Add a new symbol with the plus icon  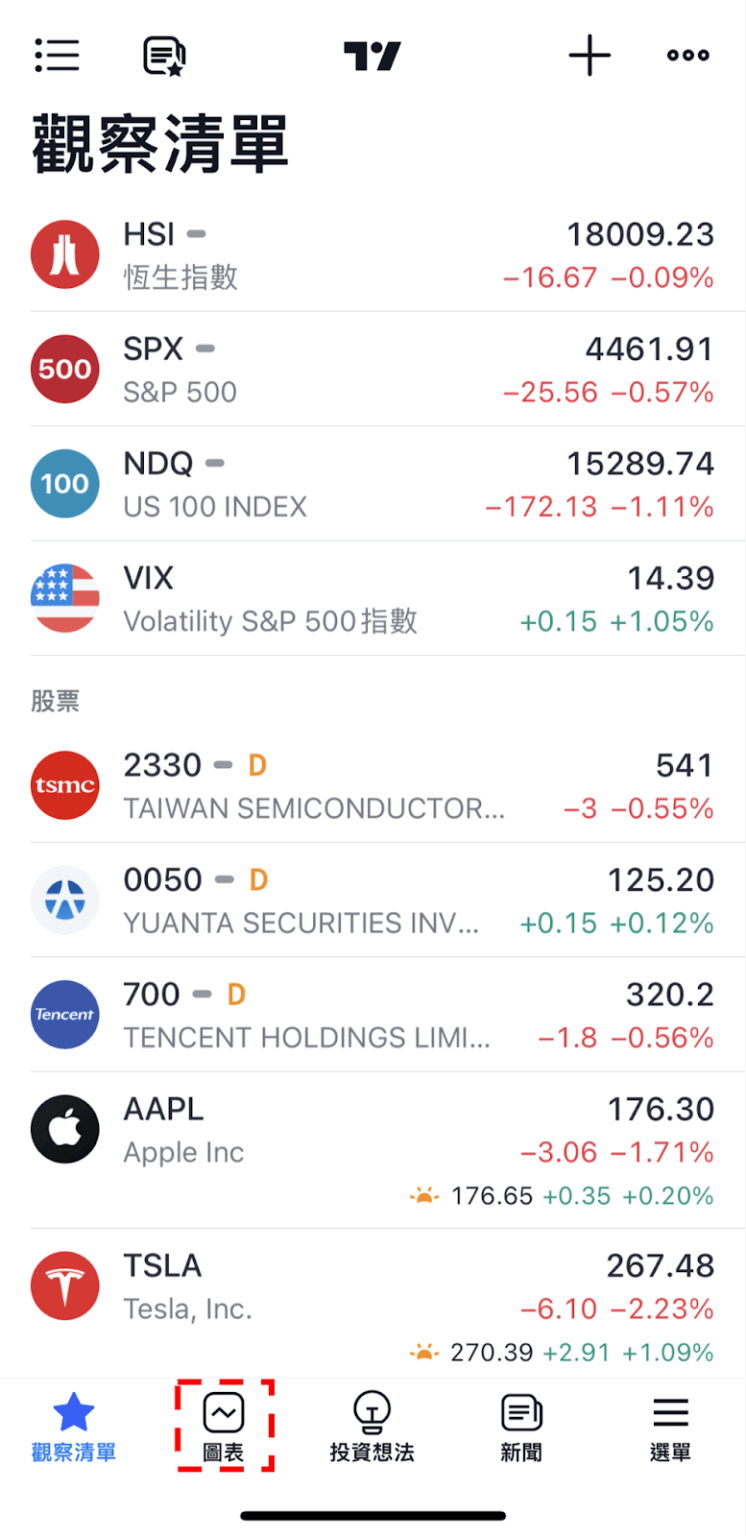click(x=589, y=55)
